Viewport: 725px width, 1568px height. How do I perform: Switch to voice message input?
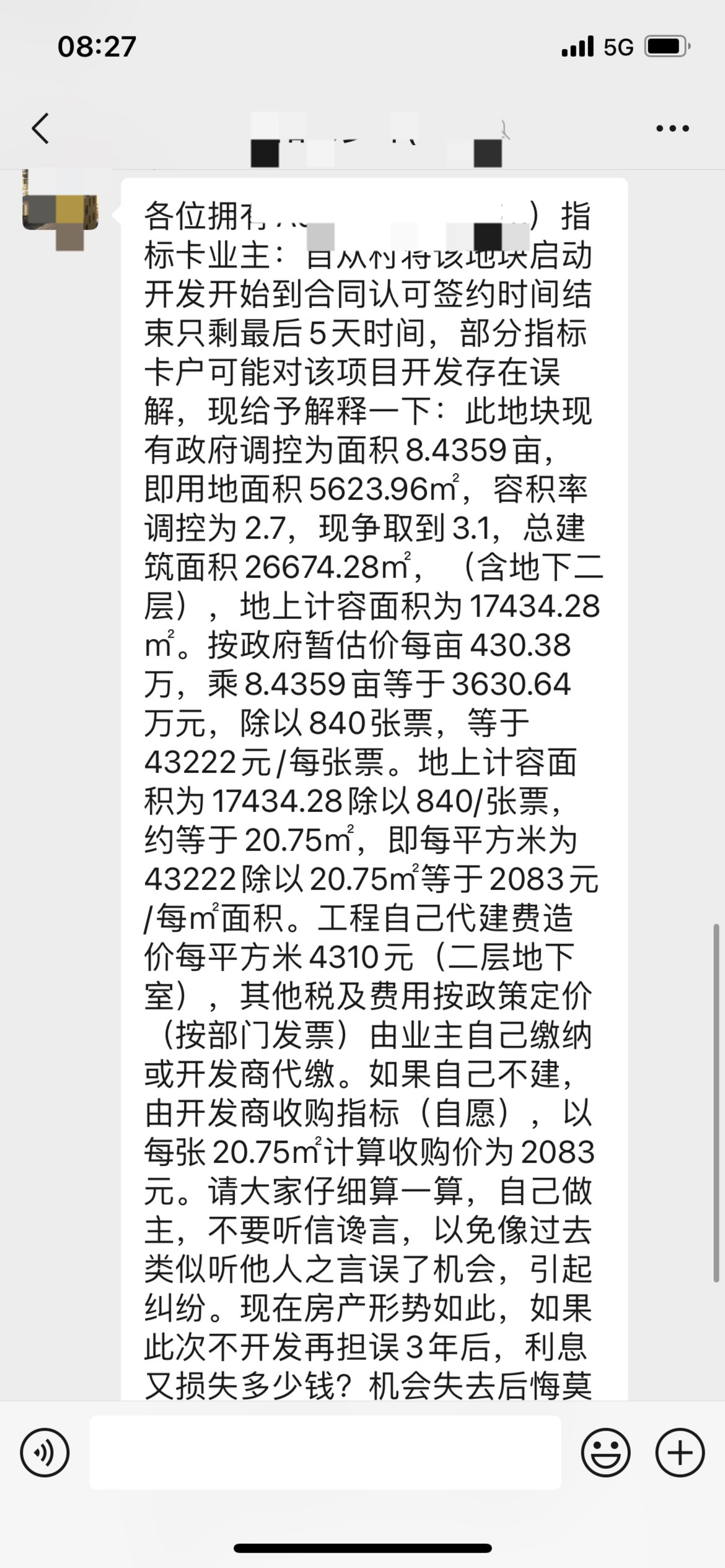pyautogui.click(x=45, y=1452)
